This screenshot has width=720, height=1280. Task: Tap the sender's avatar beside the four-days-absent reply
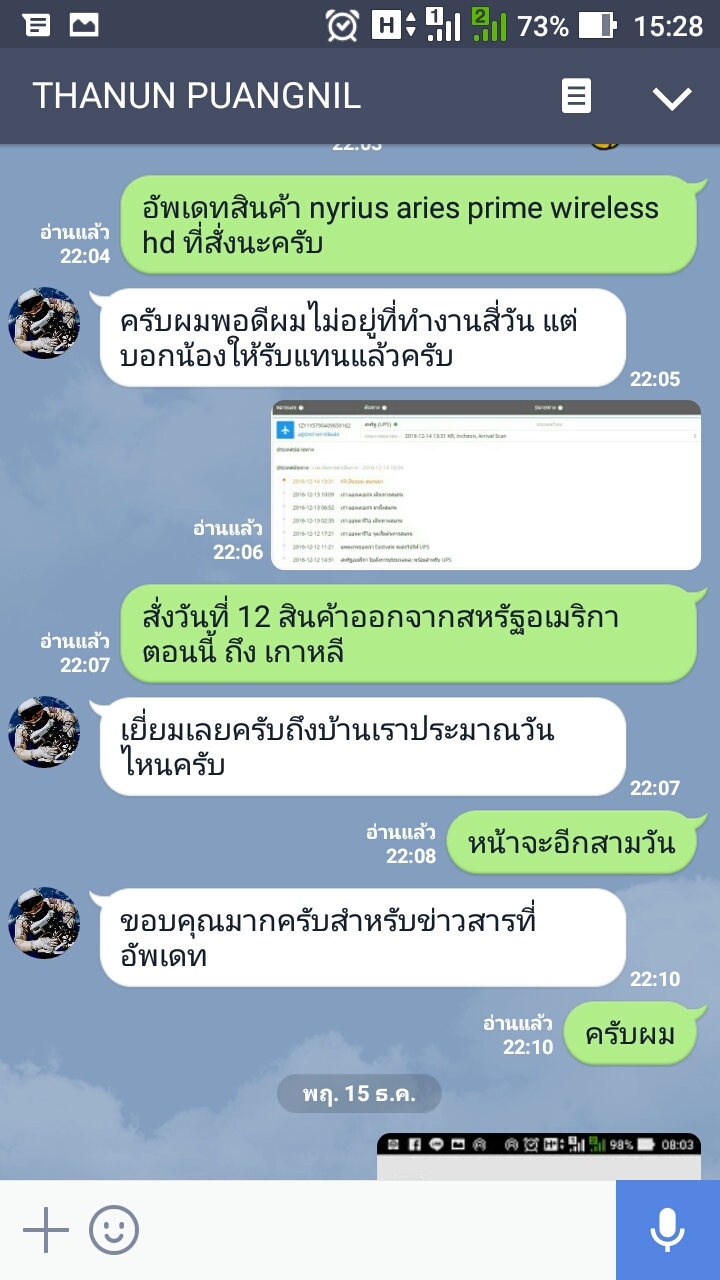click(x=44, y=322)
